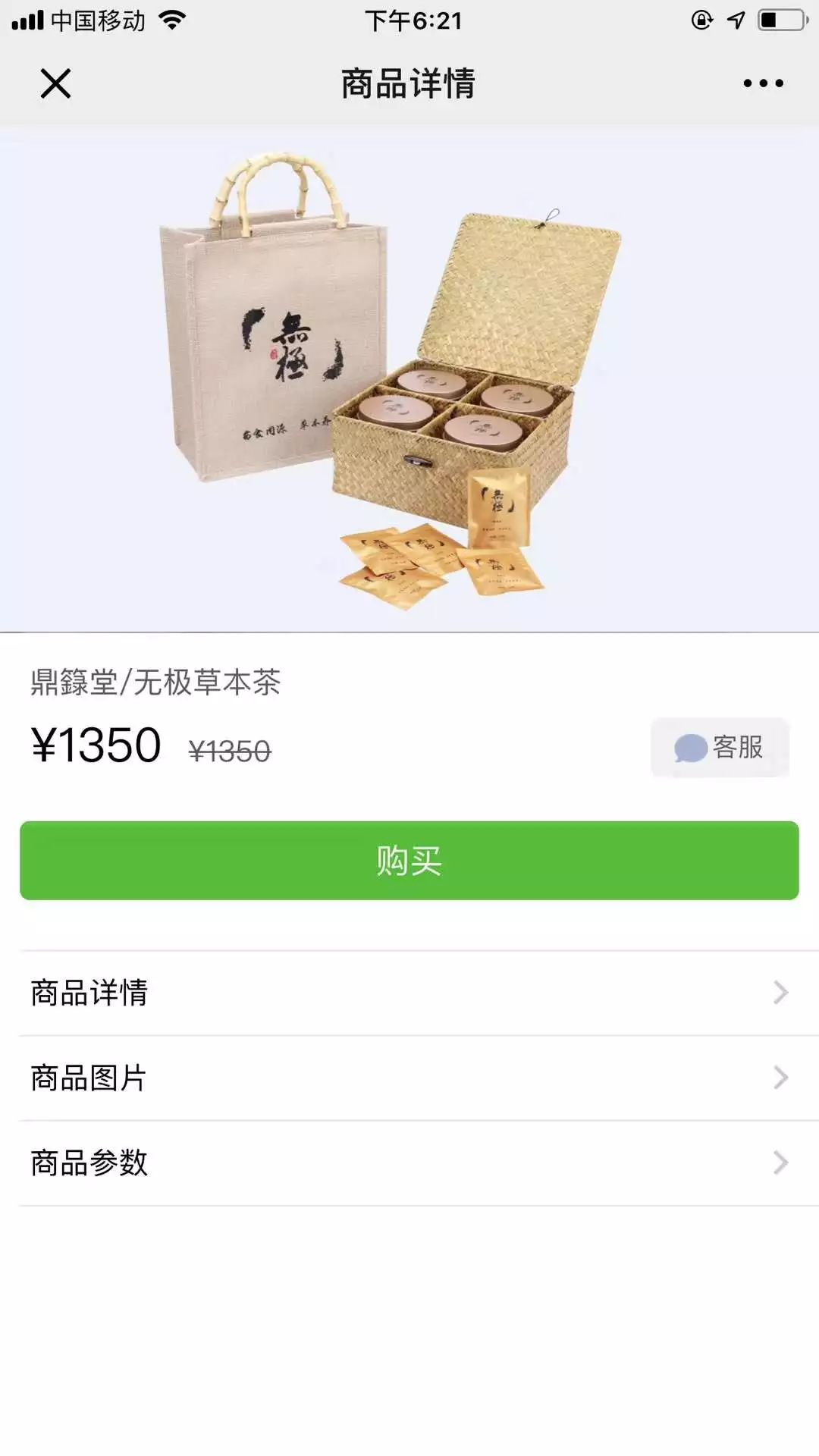The image size is (819, 1456).
Task: Open the 商品详情 row
Action: pyautogui.click(x=409, y=993)
